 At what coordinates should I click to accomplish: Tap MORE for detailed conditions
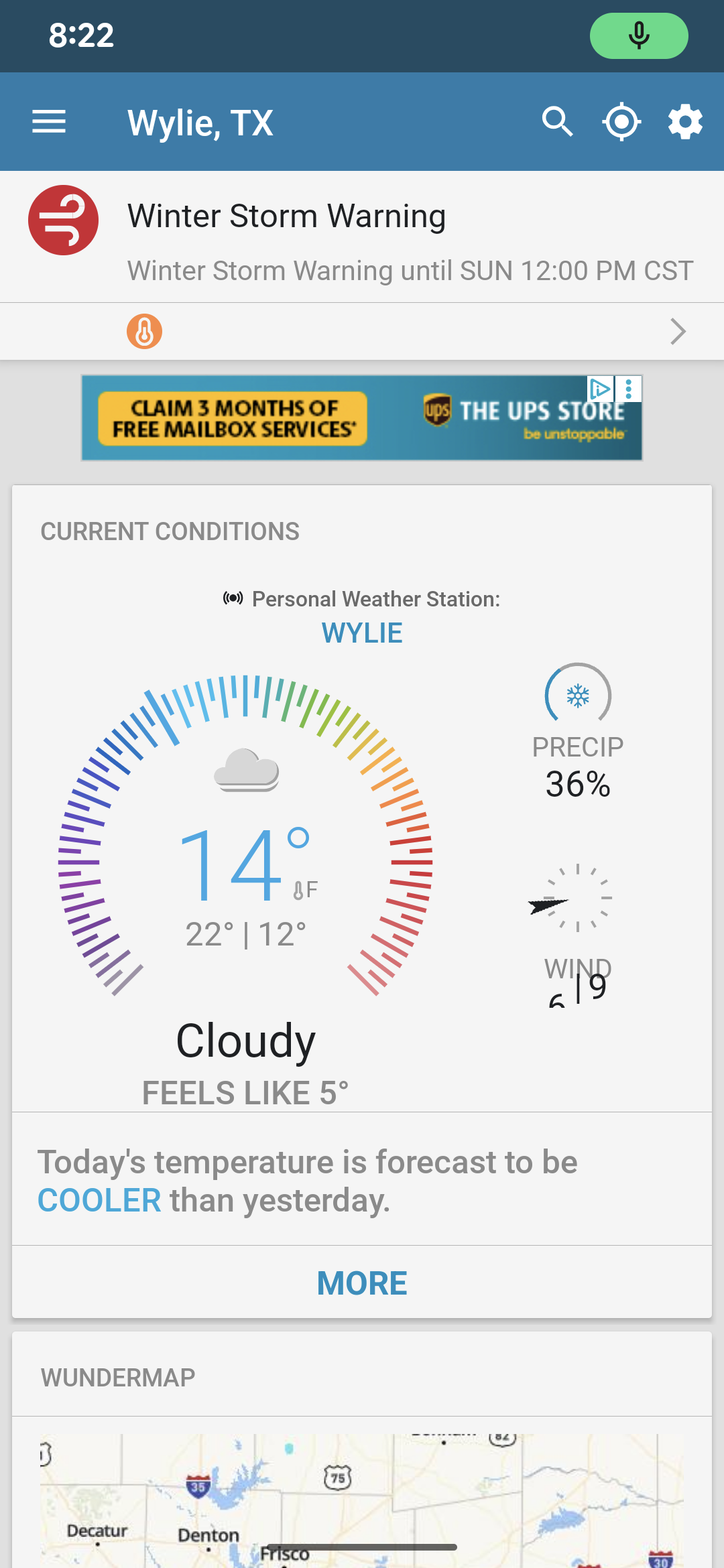click(x=362, y=1283)
